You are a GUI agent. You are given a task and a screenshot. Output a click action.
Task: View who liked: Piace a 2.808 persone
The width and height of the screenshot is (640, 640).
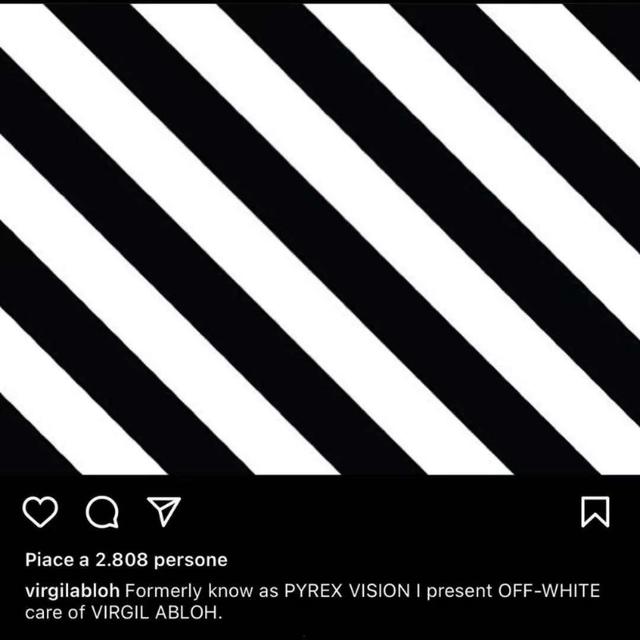click(125, 559)
